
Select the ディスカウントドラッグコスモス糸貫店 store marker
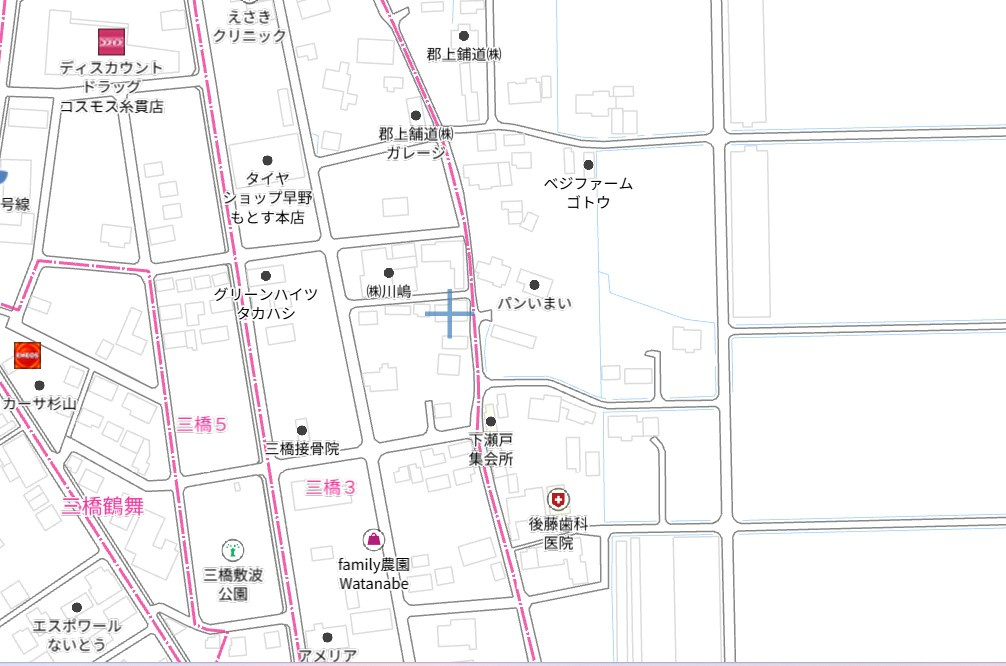coord(111,41)
